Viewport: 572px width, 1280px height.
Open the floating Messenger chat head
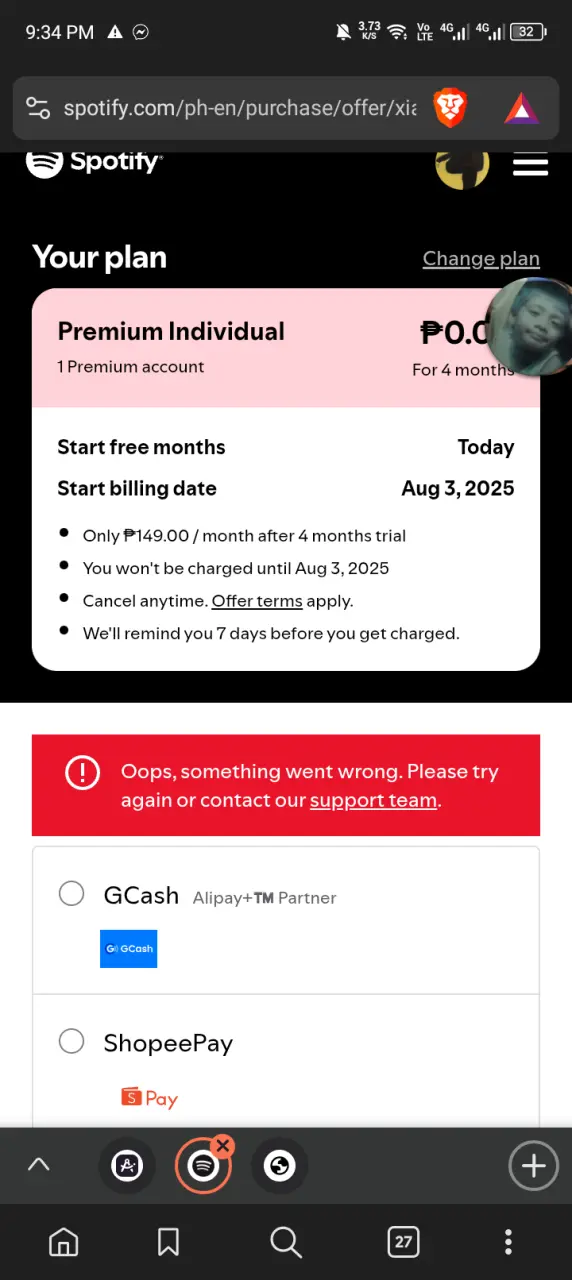pyautogui.click(x=528, y=326)
